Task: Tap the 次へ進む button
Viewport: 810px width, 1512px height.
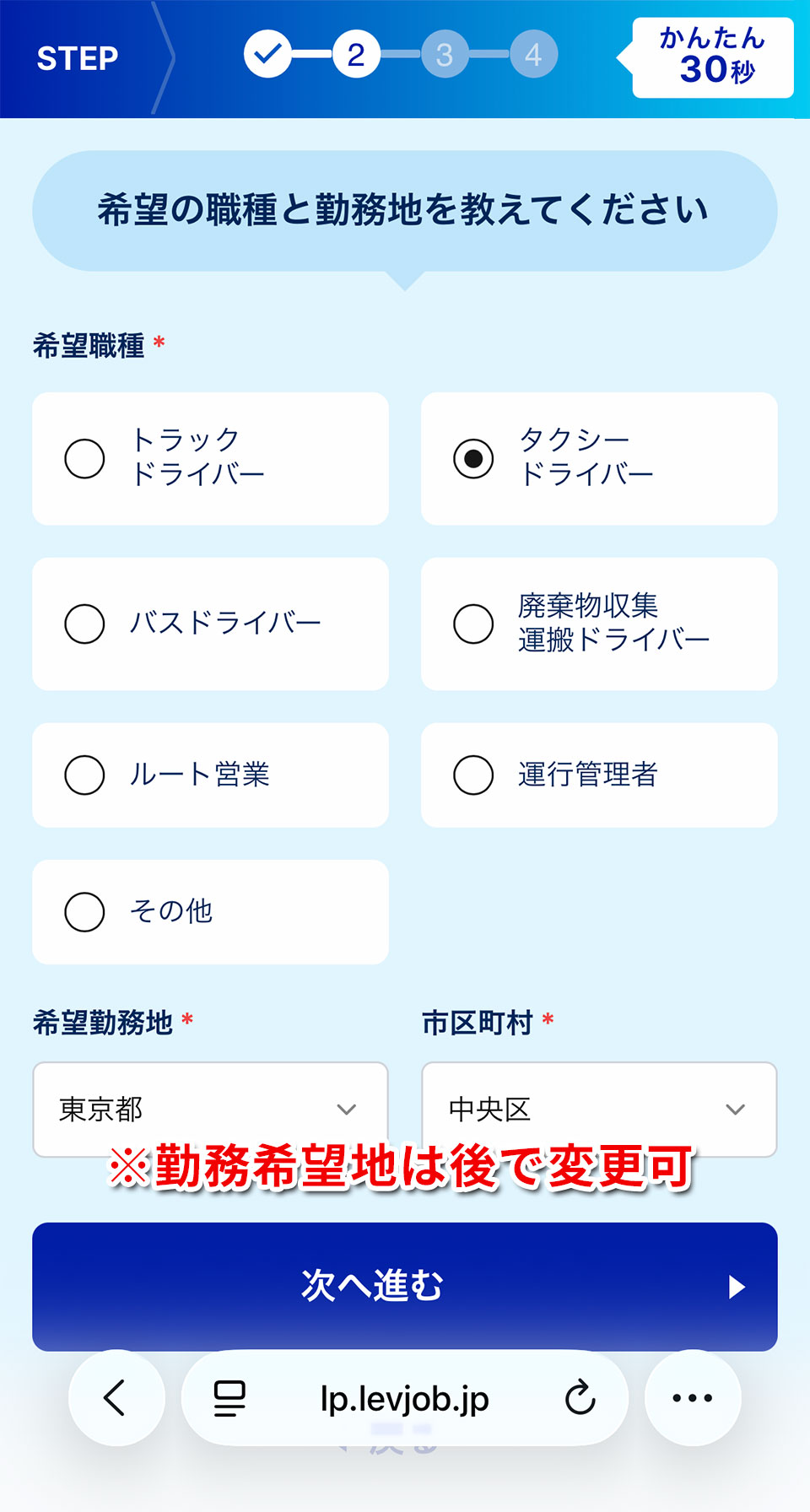Action: (404, 1285)
